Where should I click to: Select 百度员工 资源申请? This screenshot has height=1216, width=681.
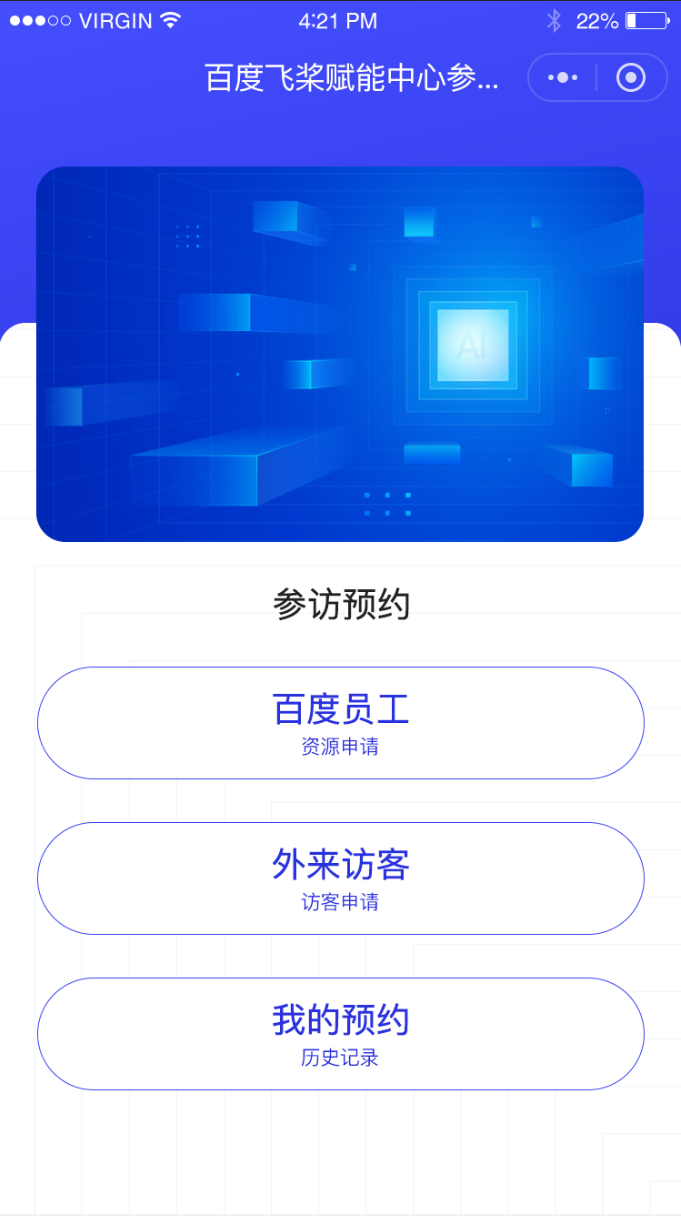340,723
